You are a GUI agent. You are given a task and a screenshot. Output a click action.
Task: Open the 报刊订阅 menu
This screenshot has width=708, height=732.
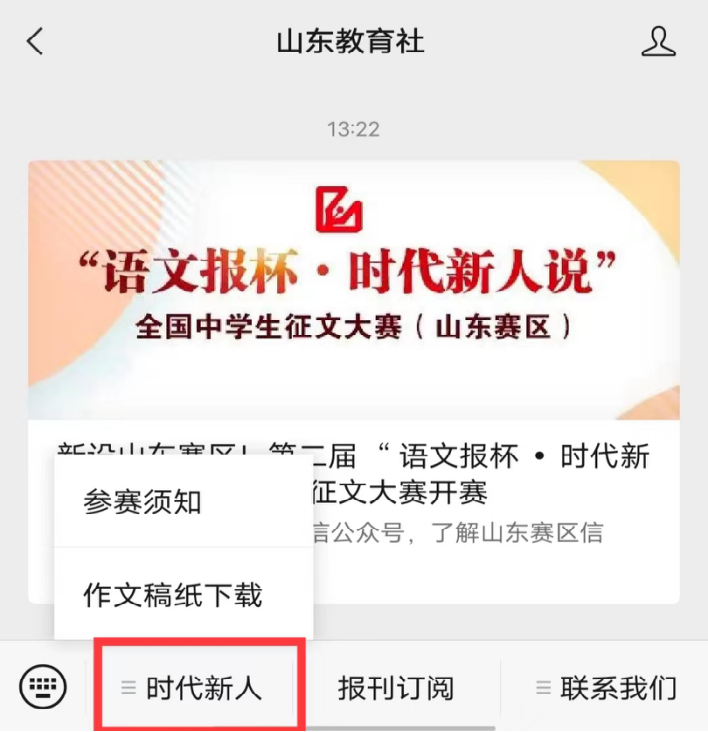click(396, 687)
